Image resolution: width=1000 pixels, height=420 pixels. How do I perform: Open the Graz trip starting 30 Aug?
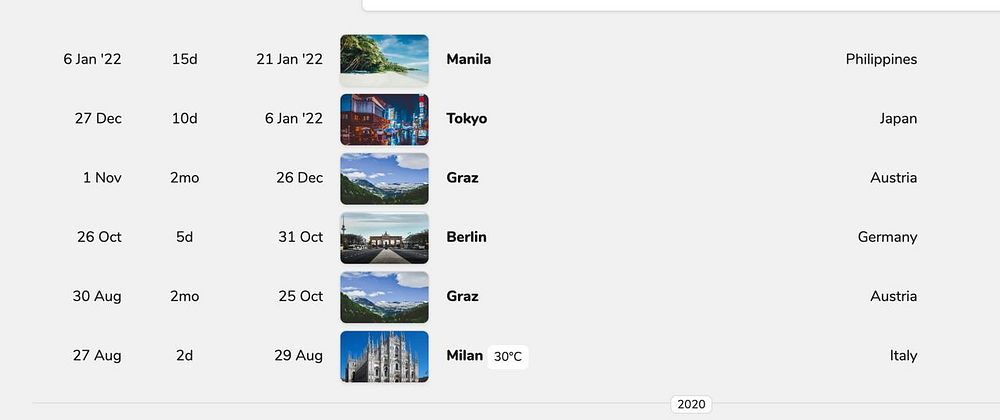[x=462, y=296]
